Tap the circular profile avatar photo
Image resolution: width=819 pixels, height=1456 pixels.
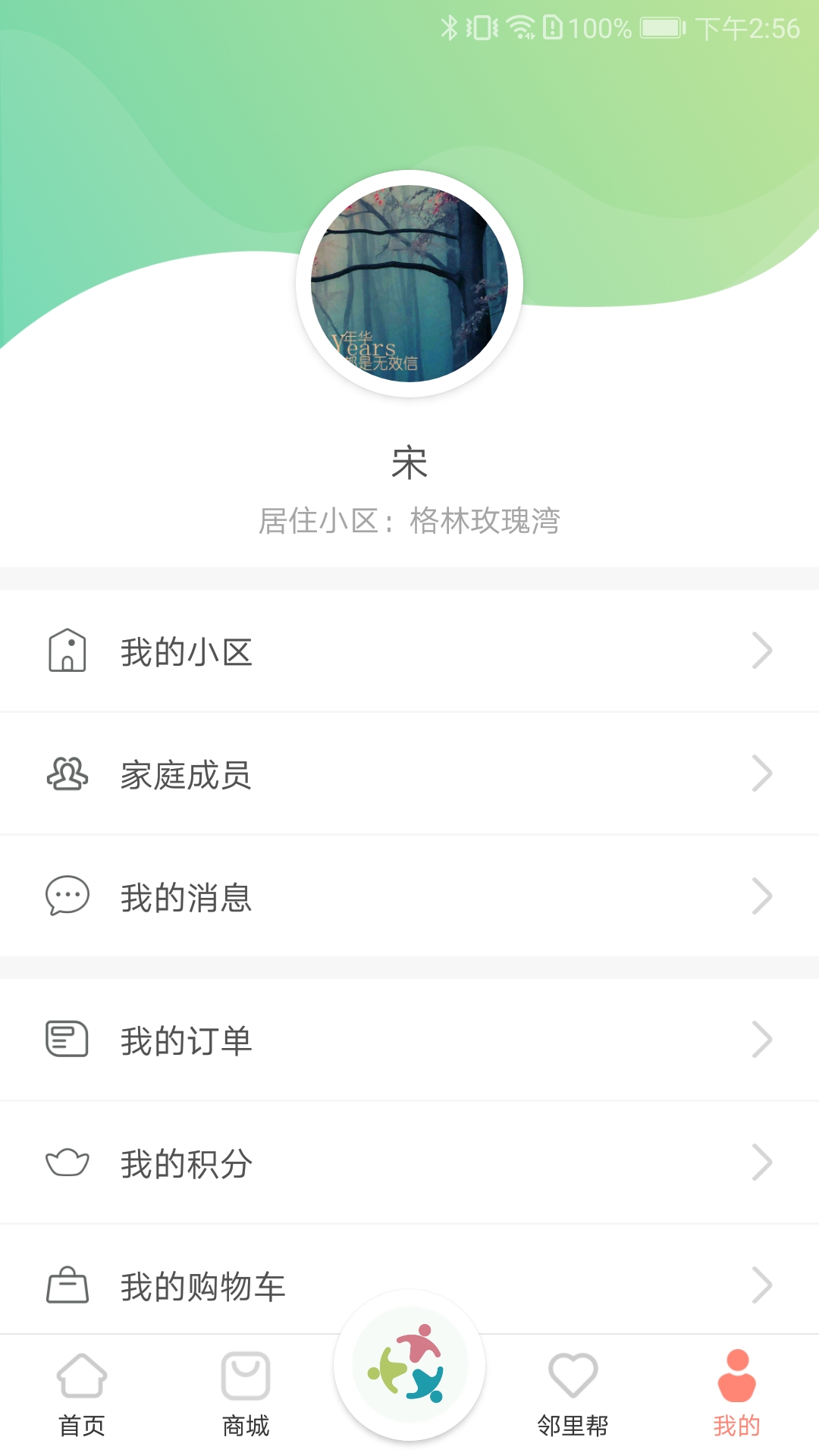click(409, 282)
